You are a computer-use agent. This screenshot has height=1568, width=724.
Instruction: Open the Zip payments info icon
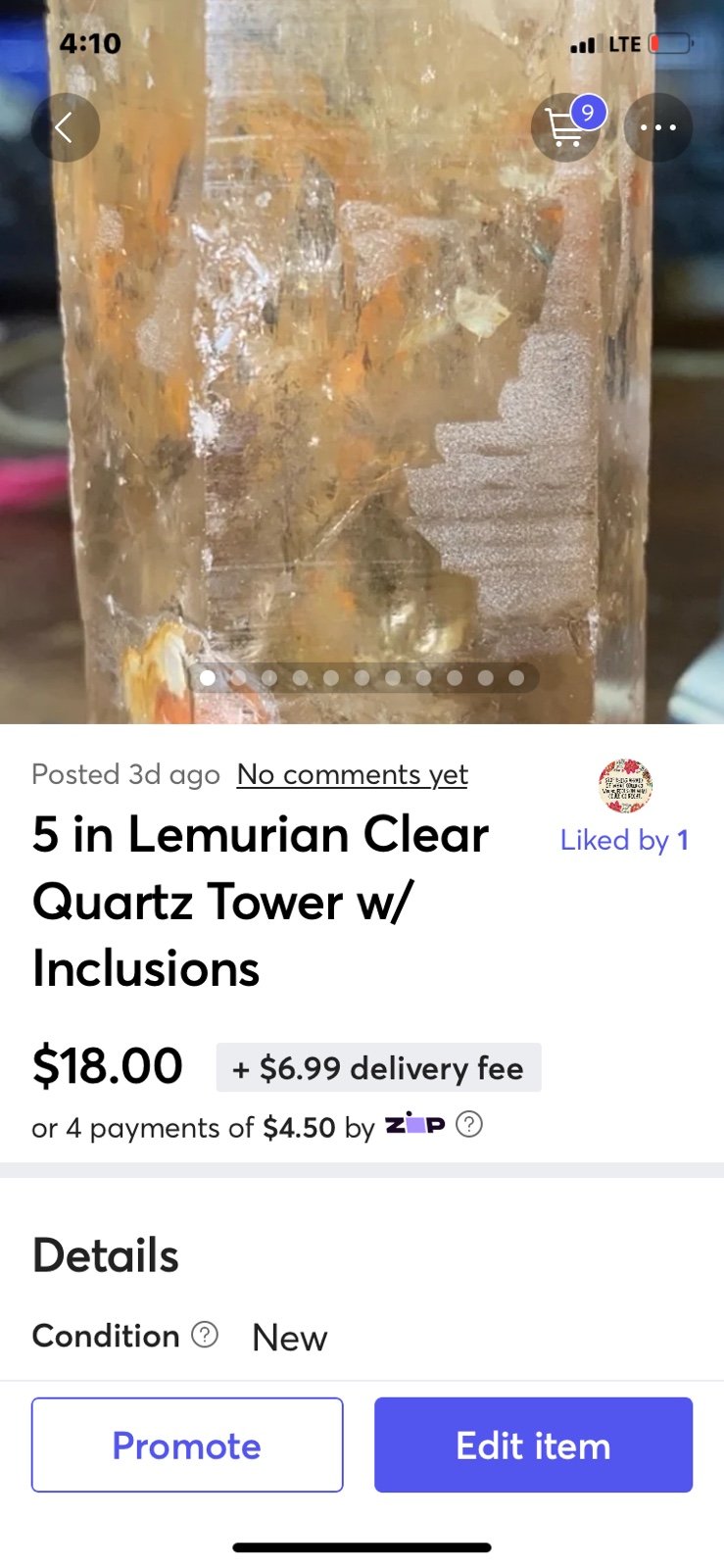coord(470,1124)
